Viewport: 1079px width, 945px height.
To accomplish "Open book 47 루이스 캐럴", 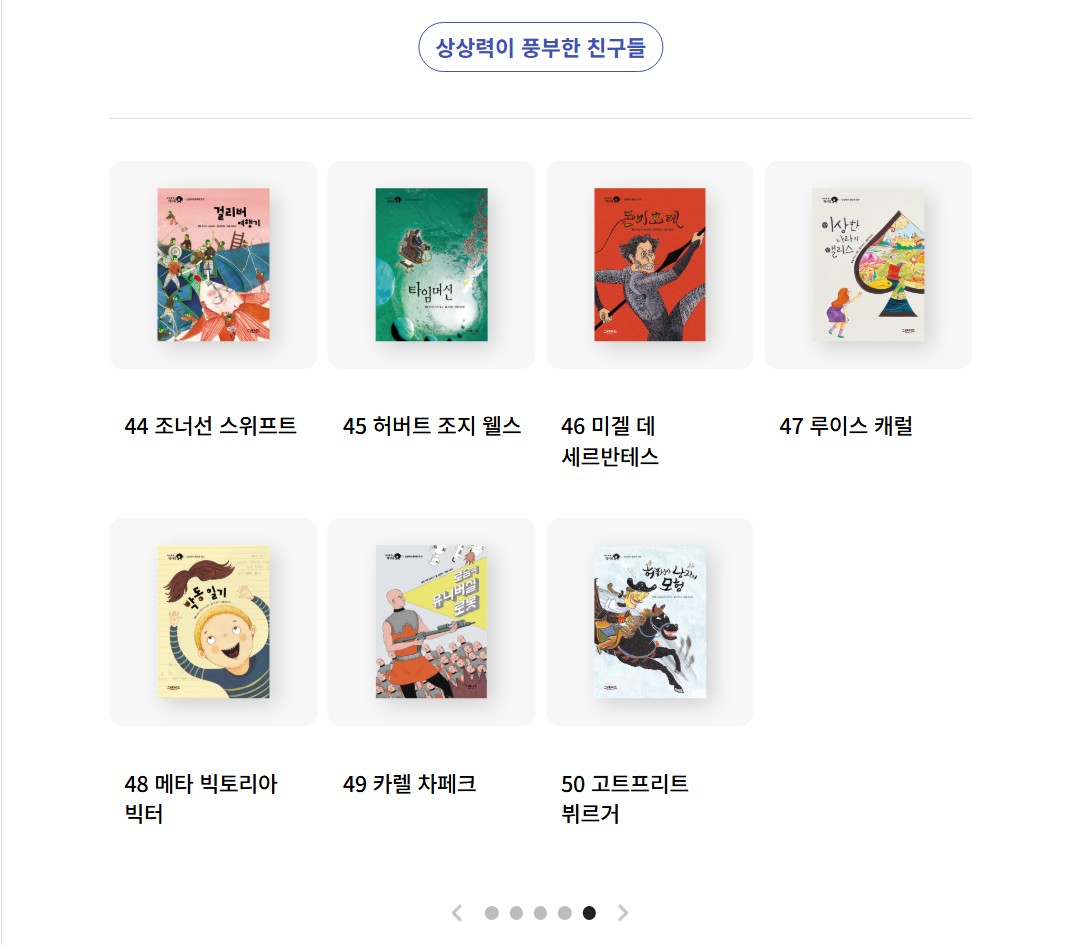I will [x=867, y=265].
